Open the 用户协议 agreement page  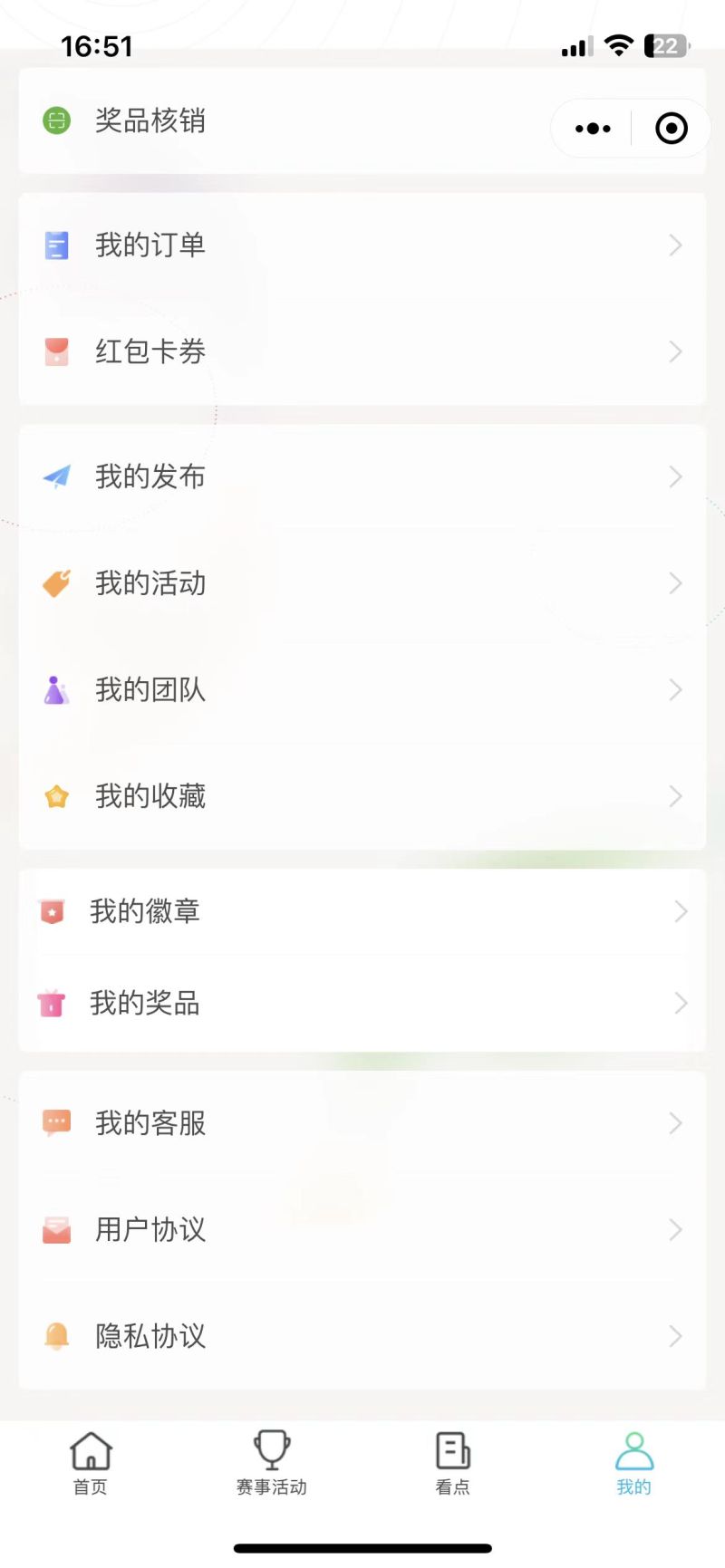(x=150, y=1230)
